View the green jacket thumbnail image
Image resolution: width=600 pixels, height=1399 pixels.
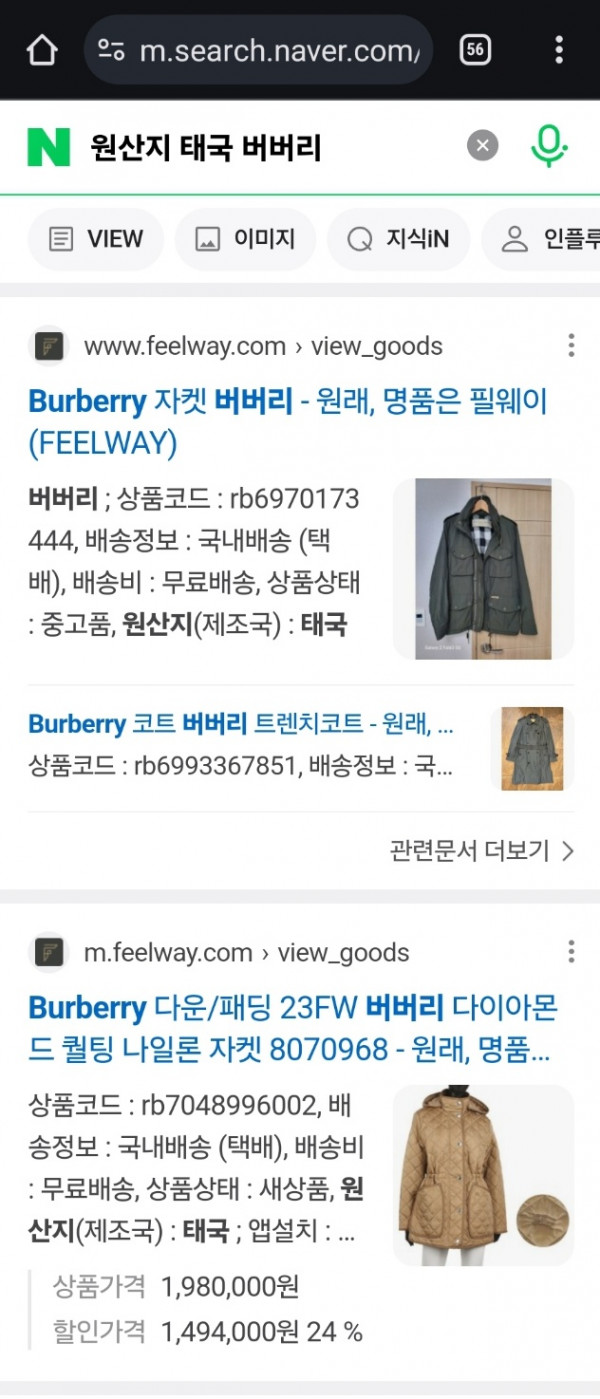point(483,568)
